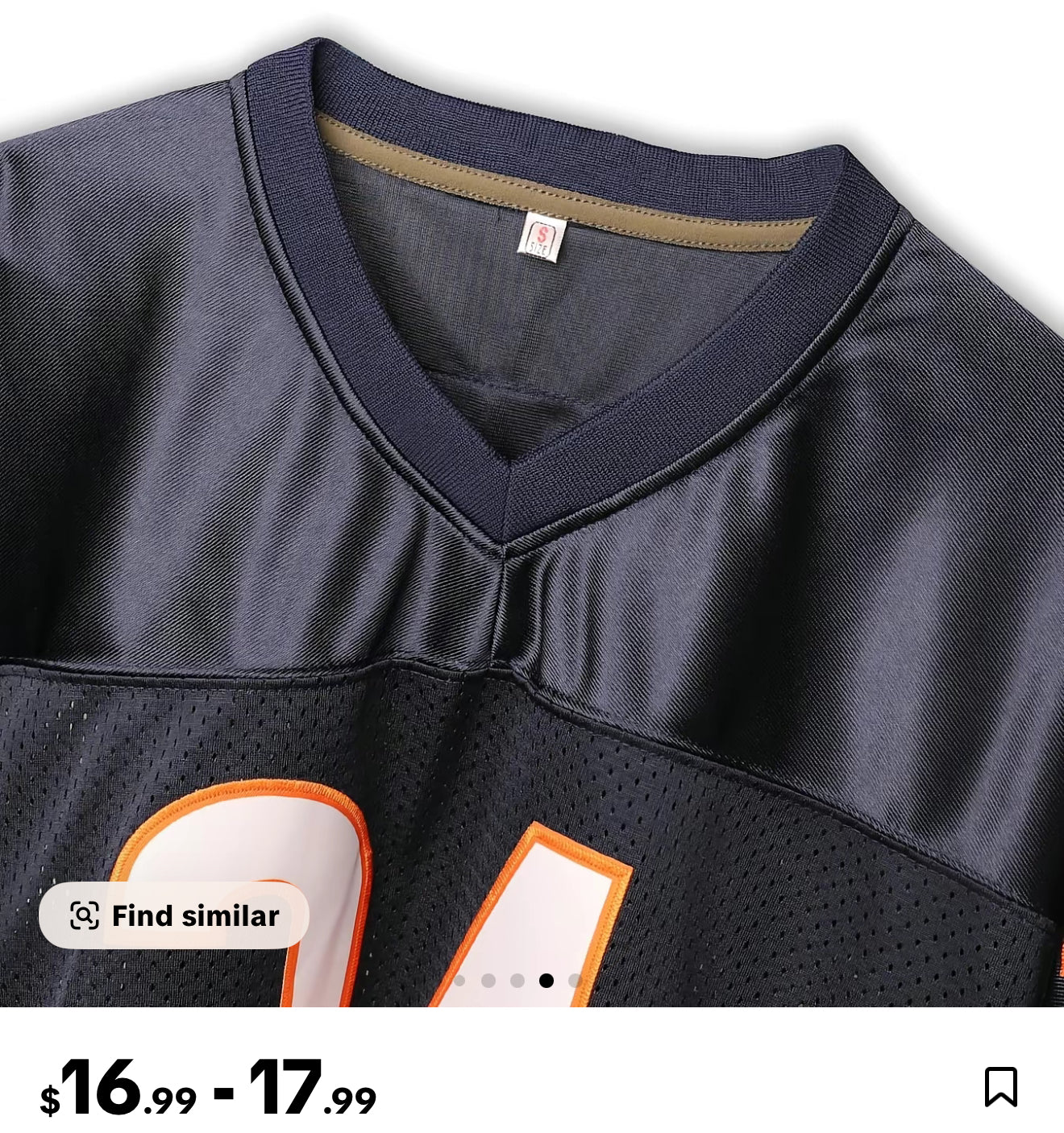The height and width of the screenshot is (1133, 1064).
Task: Tap the Find similar button
Action: (x=174, y=915)
